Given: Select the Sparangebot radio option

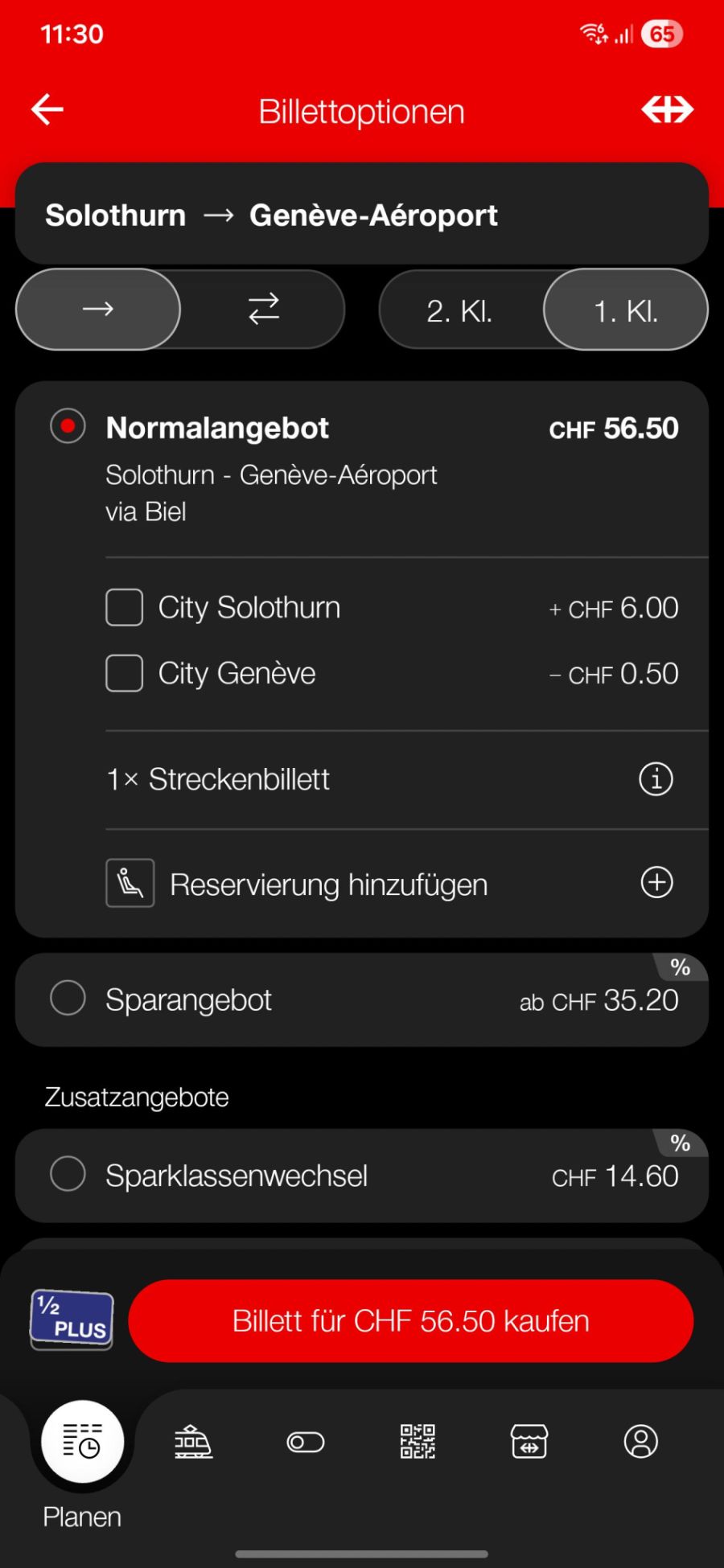Looking at the screenshot, I should 68,998.
